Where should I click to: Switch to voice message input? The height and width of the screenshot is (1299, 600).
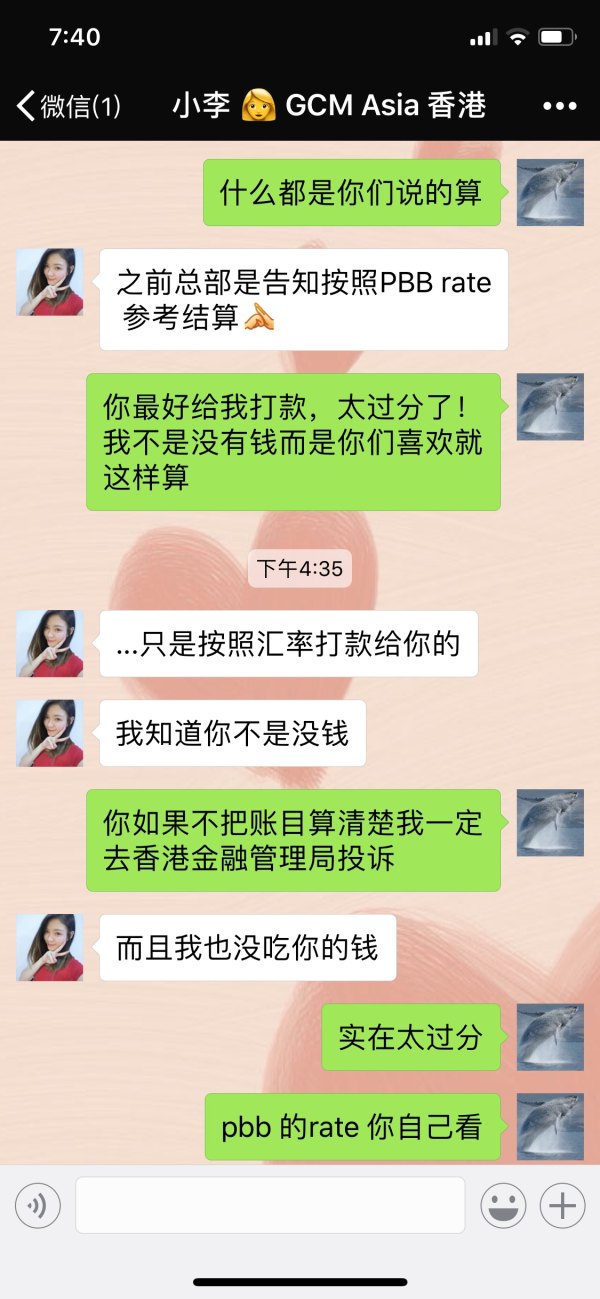(x=38, y=1206)
